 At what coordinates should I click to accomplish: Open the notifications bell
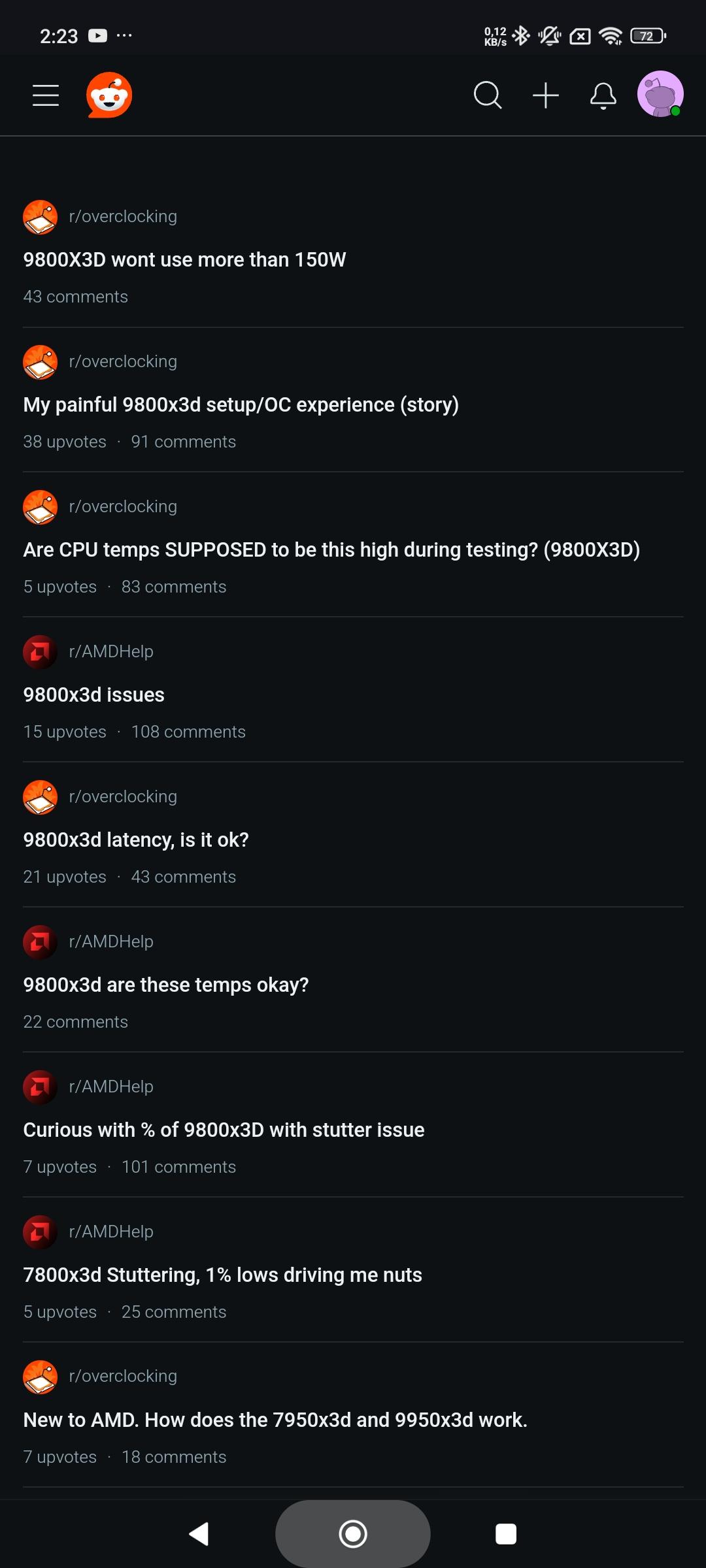(x=603, y=95)
